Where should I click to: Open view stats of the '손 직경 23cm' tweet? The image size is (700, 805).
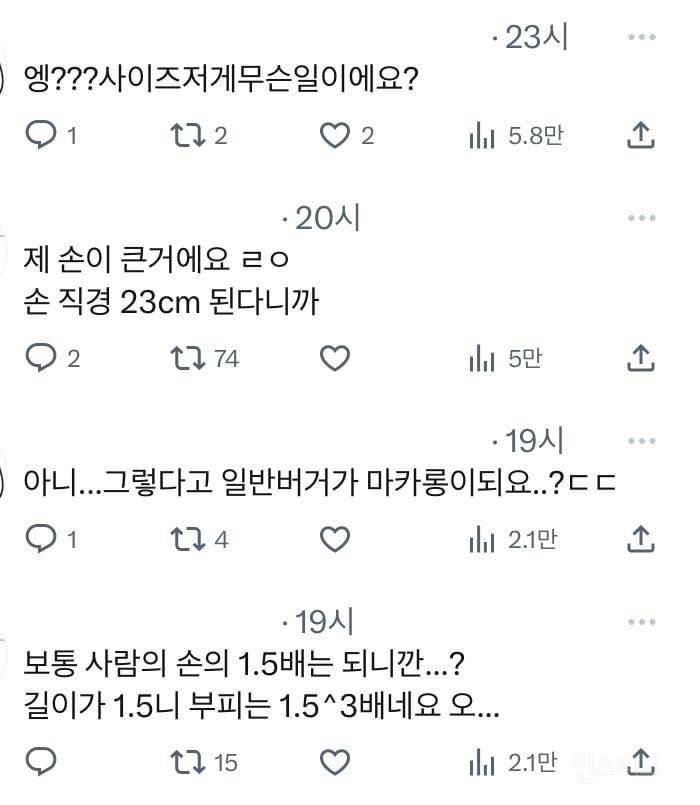pos(482,358)
